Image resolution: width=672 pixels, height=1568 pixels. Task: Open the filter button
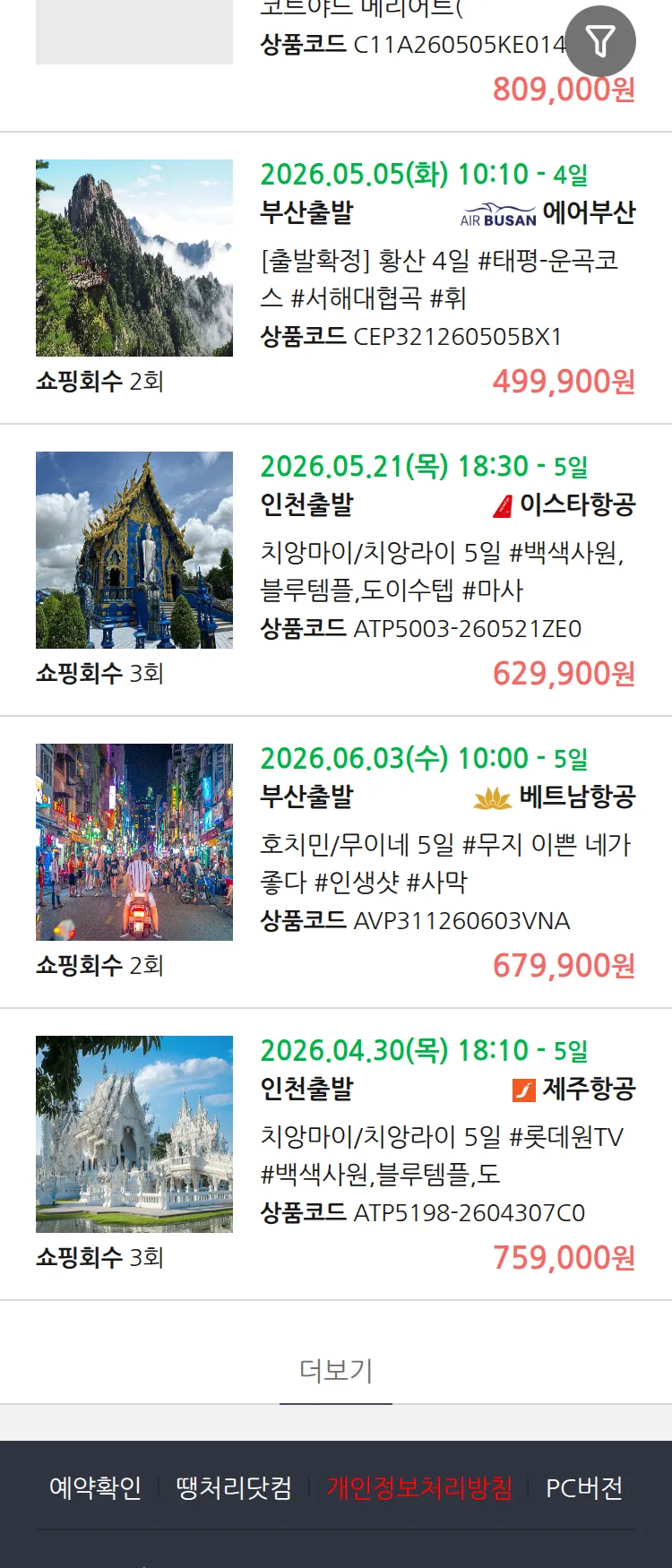pyautogui.click(x=600, y=41)
